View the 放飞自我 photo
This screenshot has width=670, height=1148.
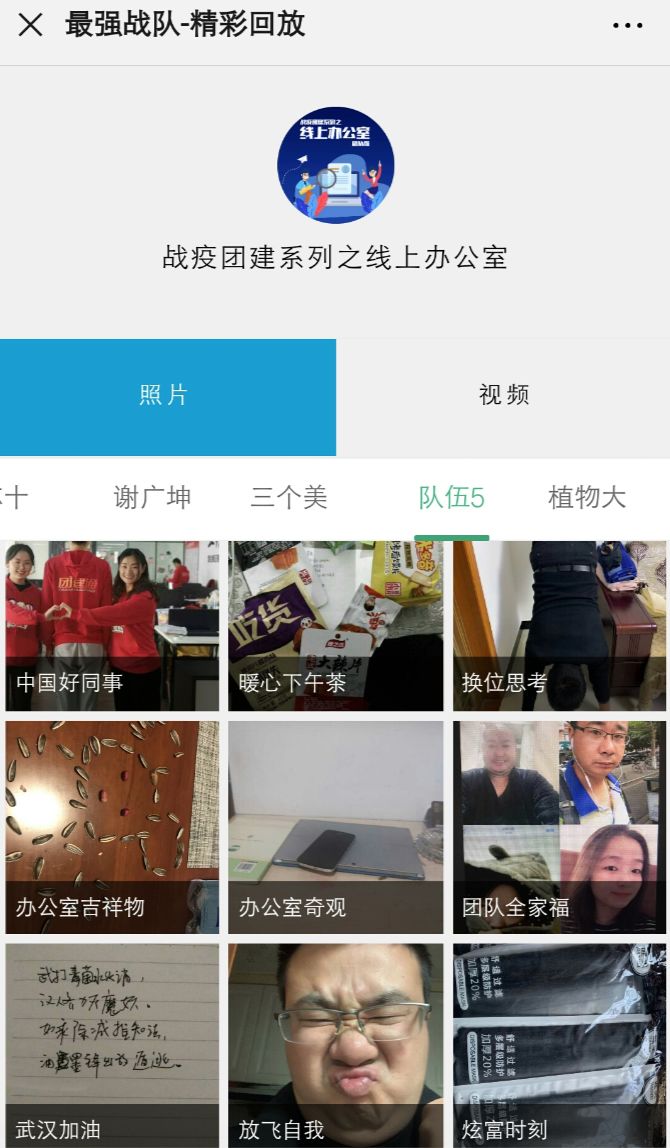click(x=335, y=1045)
